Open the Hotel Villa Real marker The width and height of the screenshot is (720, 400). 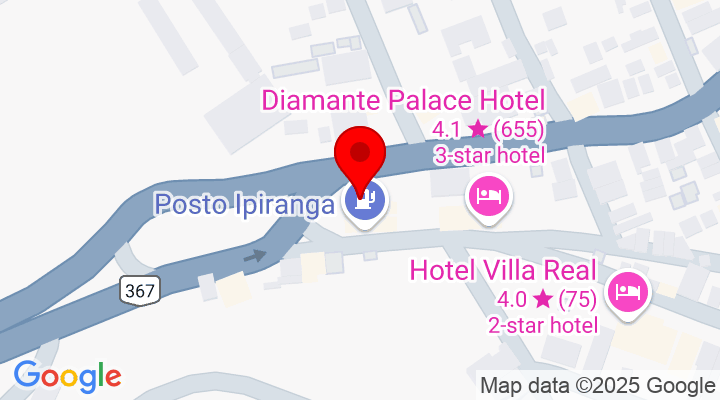(x=628, y=291)
